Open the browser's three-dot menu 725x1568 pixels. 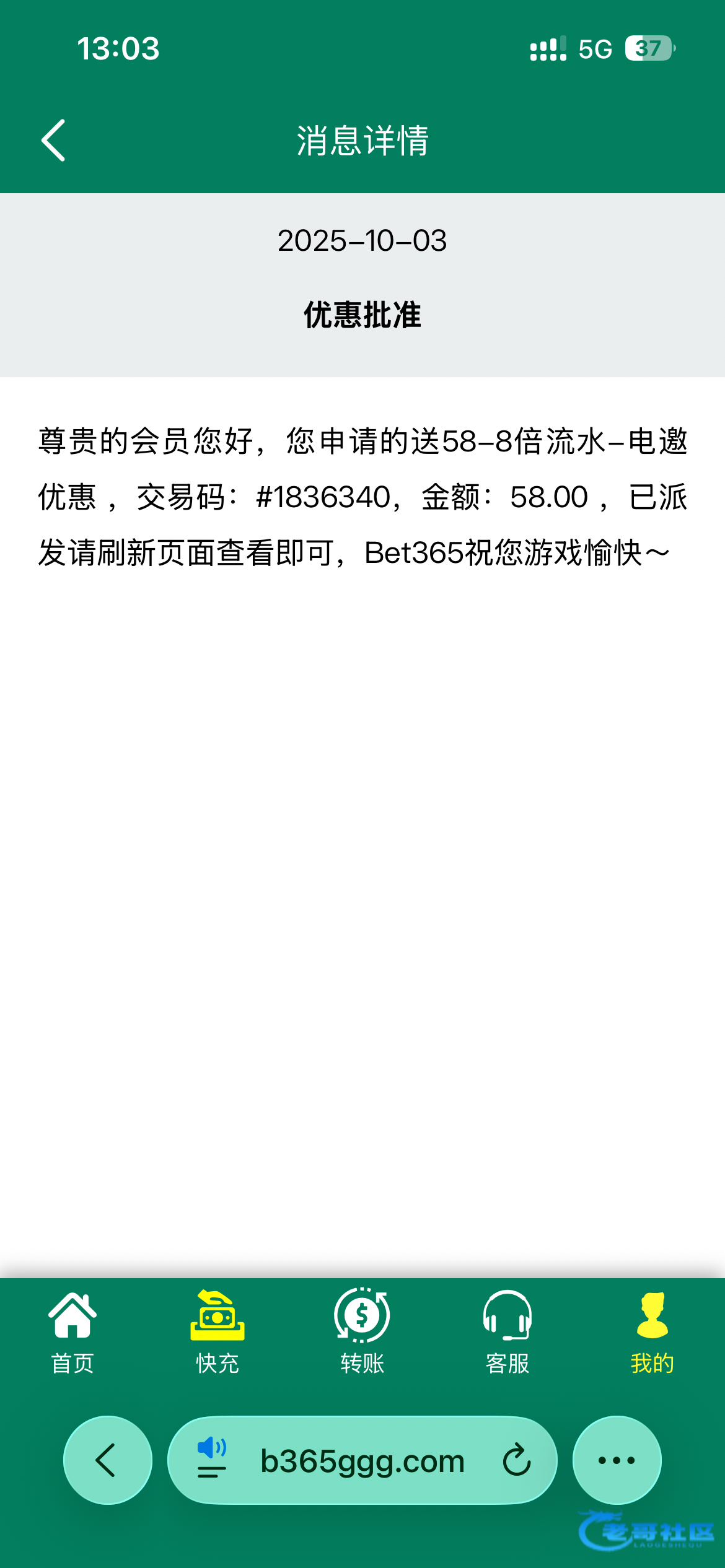(617, 1460)
